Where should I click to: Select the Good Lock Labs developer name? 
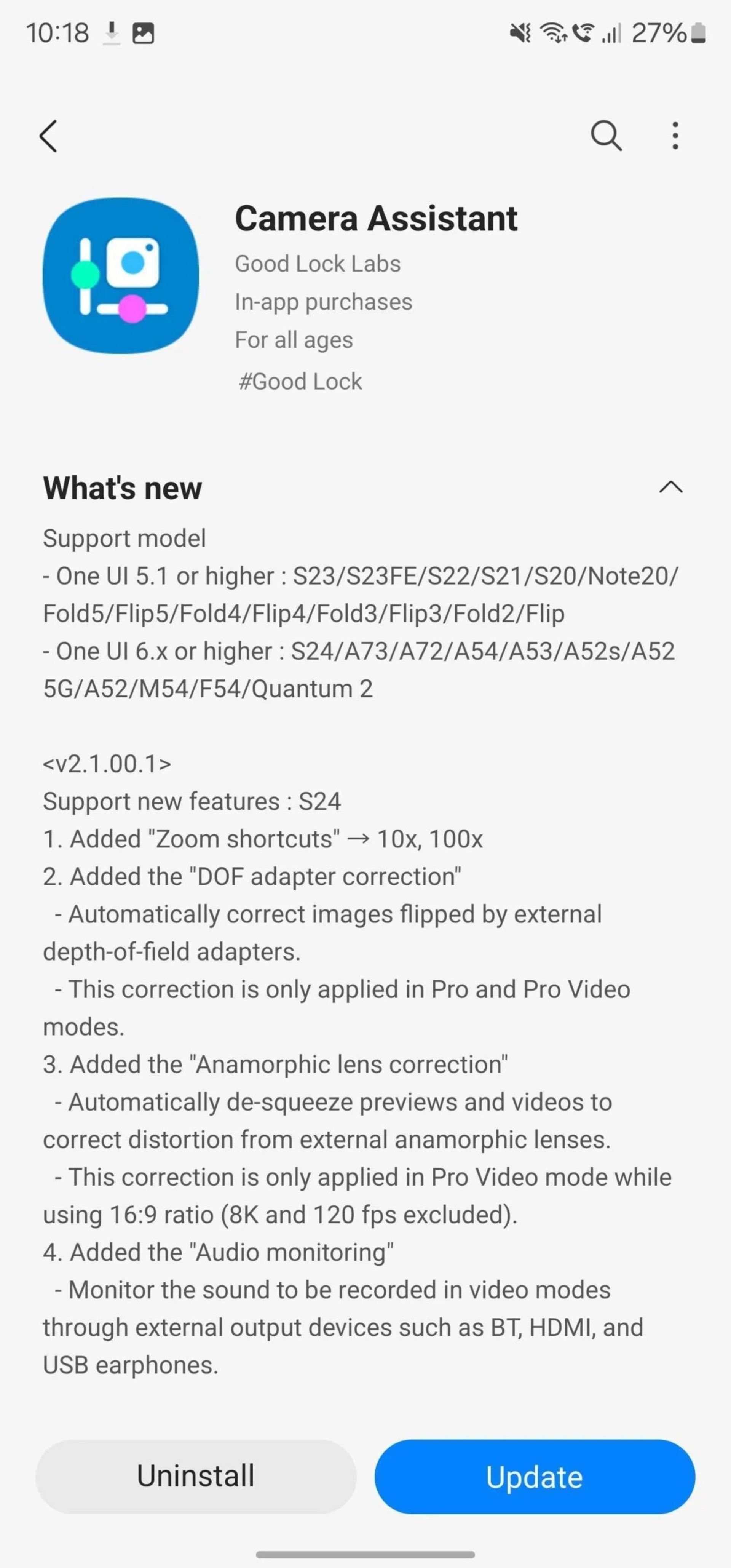coord(317,264)
